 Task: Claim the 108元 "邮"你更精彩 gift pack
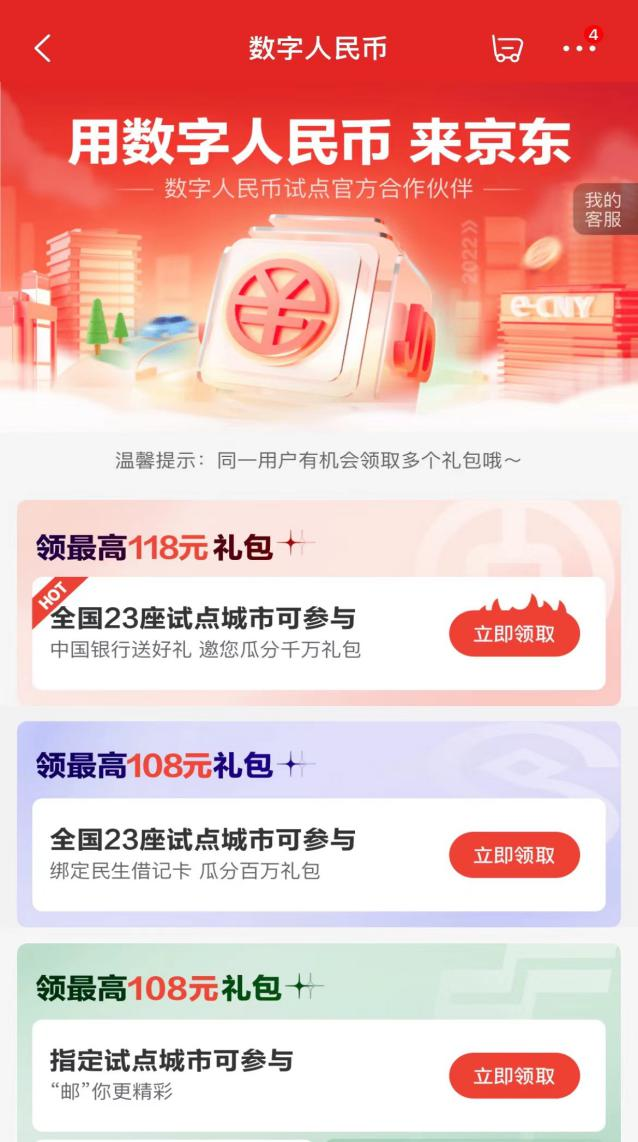pyautogui.click(x=514, y=1076)
